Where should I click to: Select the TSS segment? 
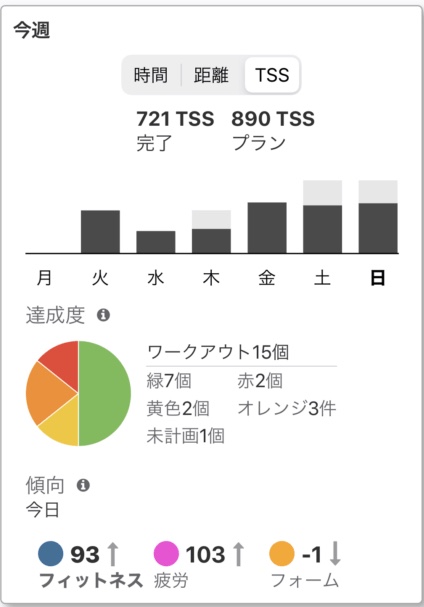[x=272, y=75]
